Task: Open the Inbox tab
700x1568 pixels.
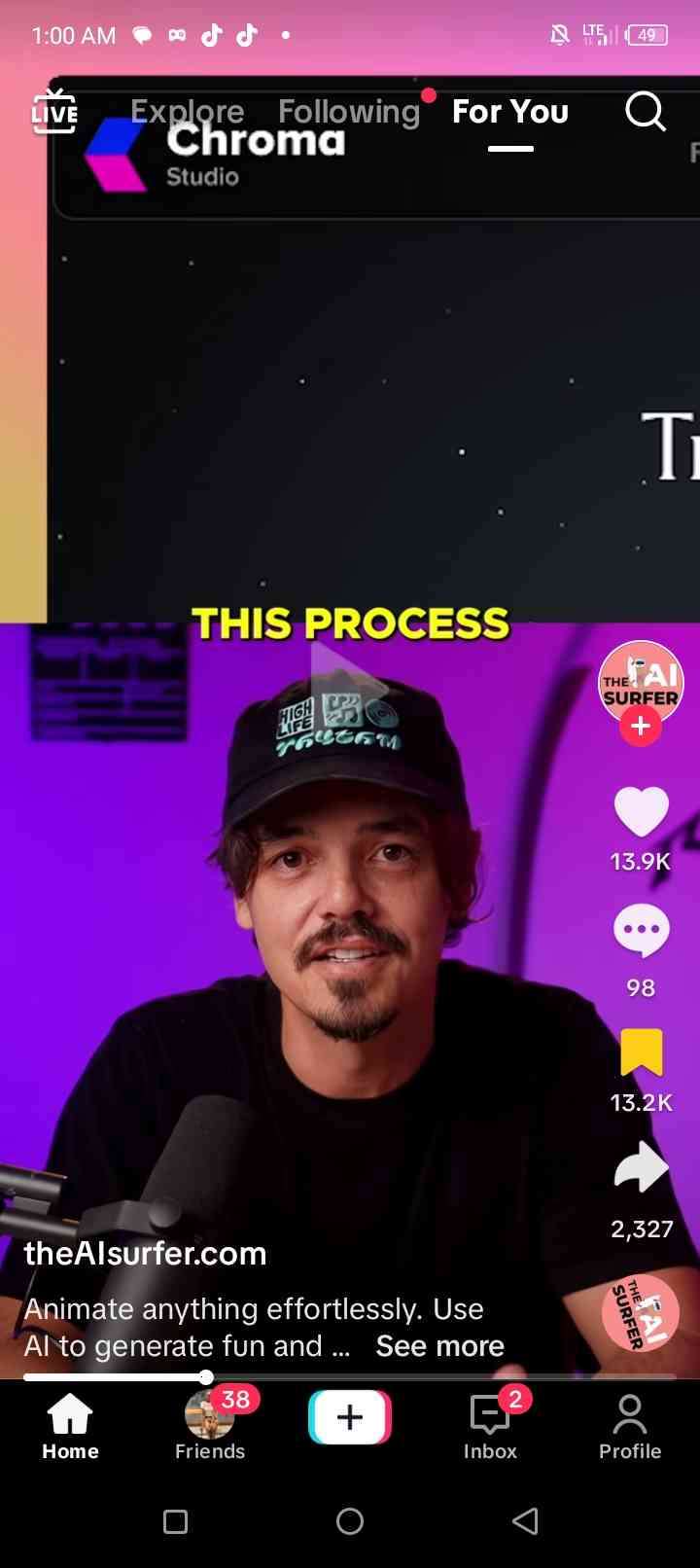Action: 490,1425
